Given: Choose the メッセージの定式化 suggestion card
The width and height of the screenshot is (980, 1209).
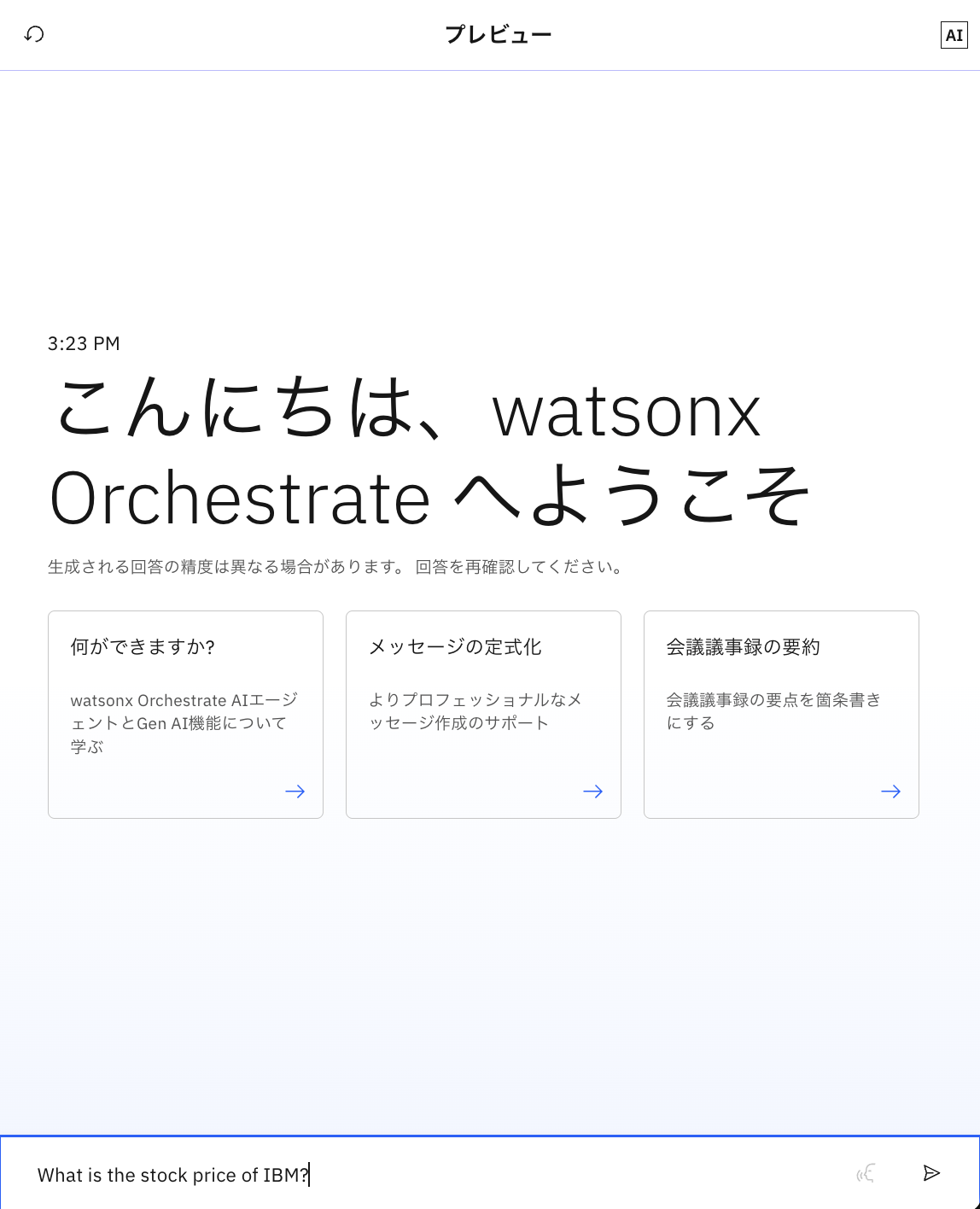Looking at the screenshot, I should pos(483,714).
